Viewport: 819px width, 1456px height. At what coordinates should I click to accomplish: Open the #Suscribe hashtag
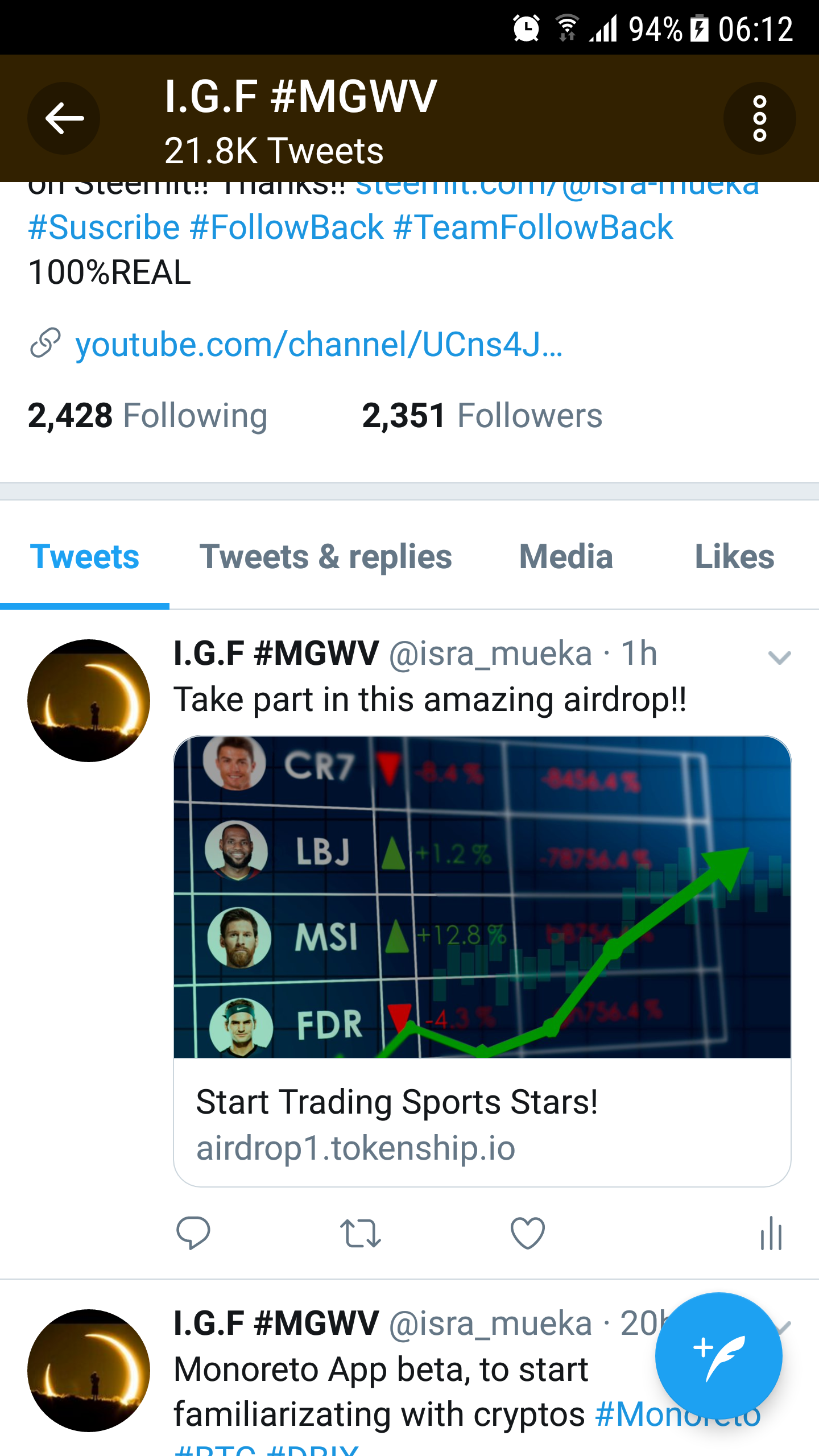click(104, 227)
